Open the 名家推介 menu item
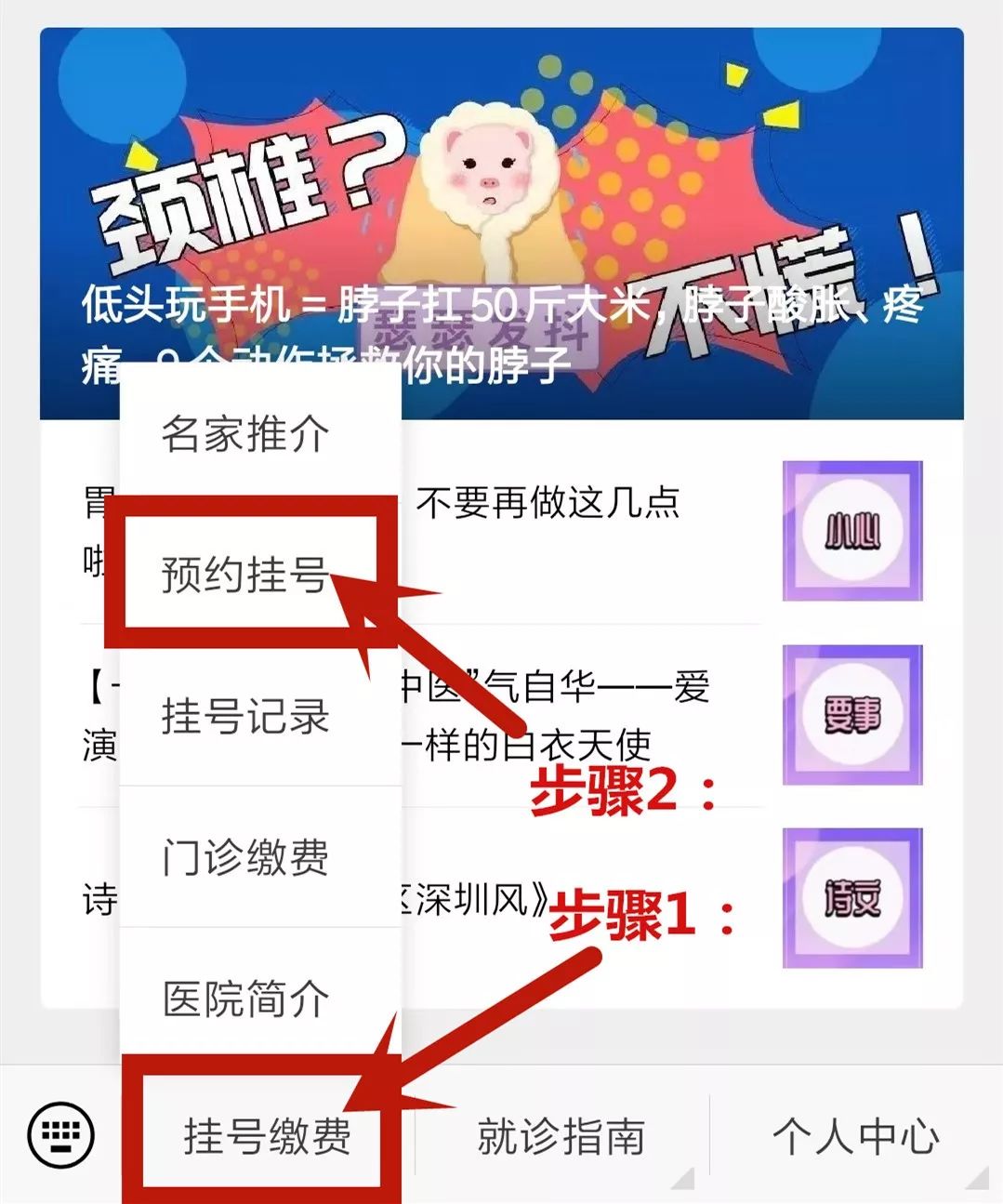Image resolution: width=1003 pixels, height=1204 pixels. click(245, 434)
